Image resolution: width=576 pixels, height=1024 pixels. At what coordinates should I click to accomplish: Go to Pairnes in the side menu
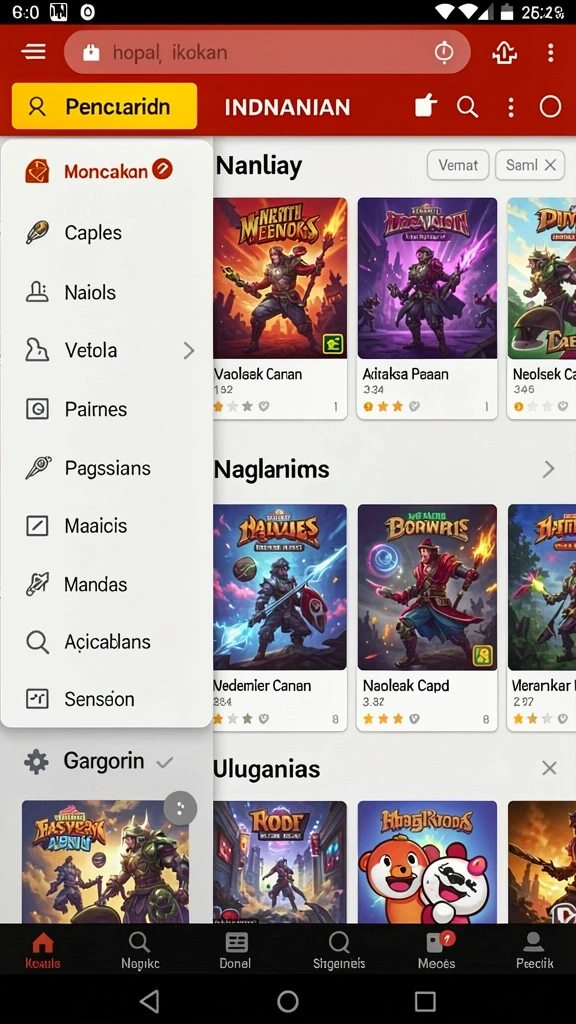tap(106, 409)
